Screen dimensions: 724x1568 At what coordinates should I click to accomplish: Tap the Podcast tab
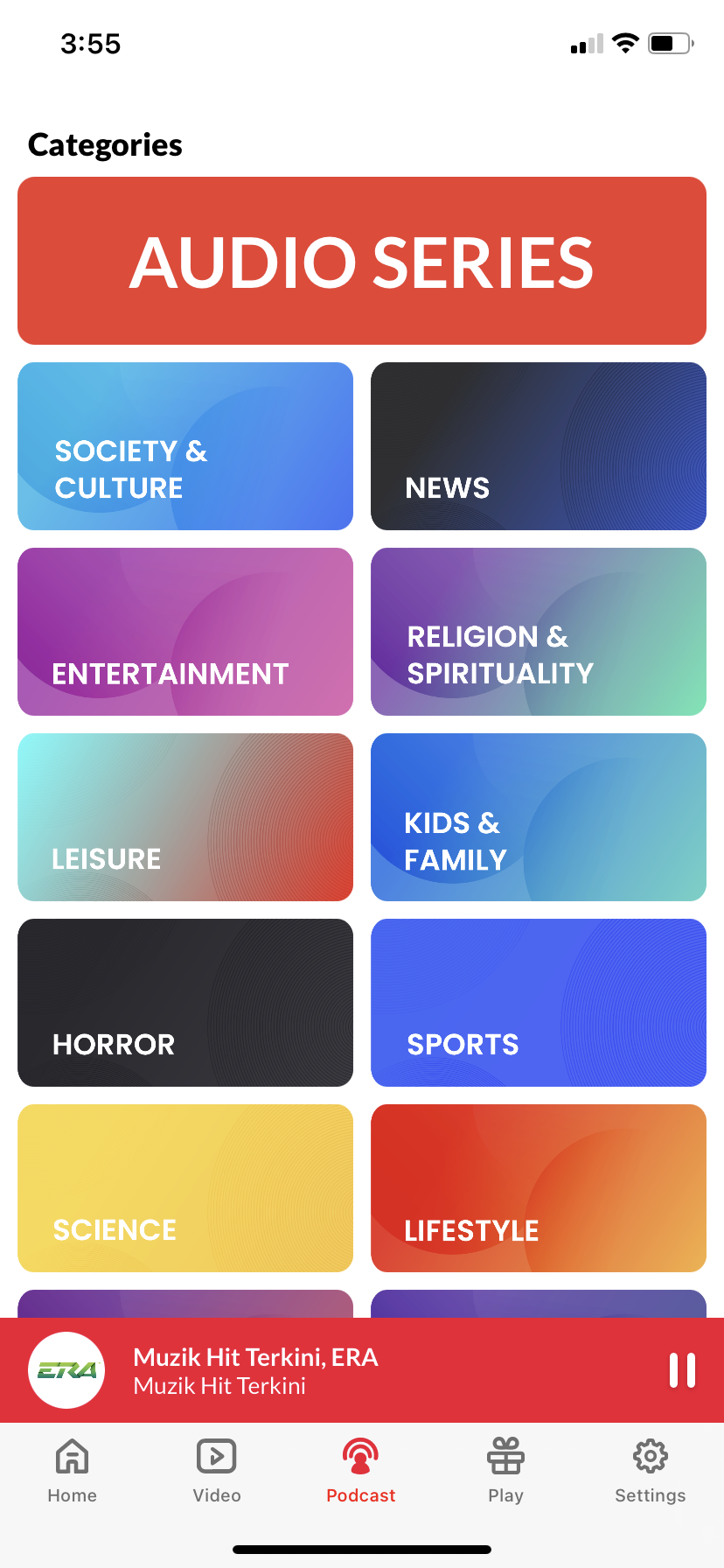coord(361,1472)
